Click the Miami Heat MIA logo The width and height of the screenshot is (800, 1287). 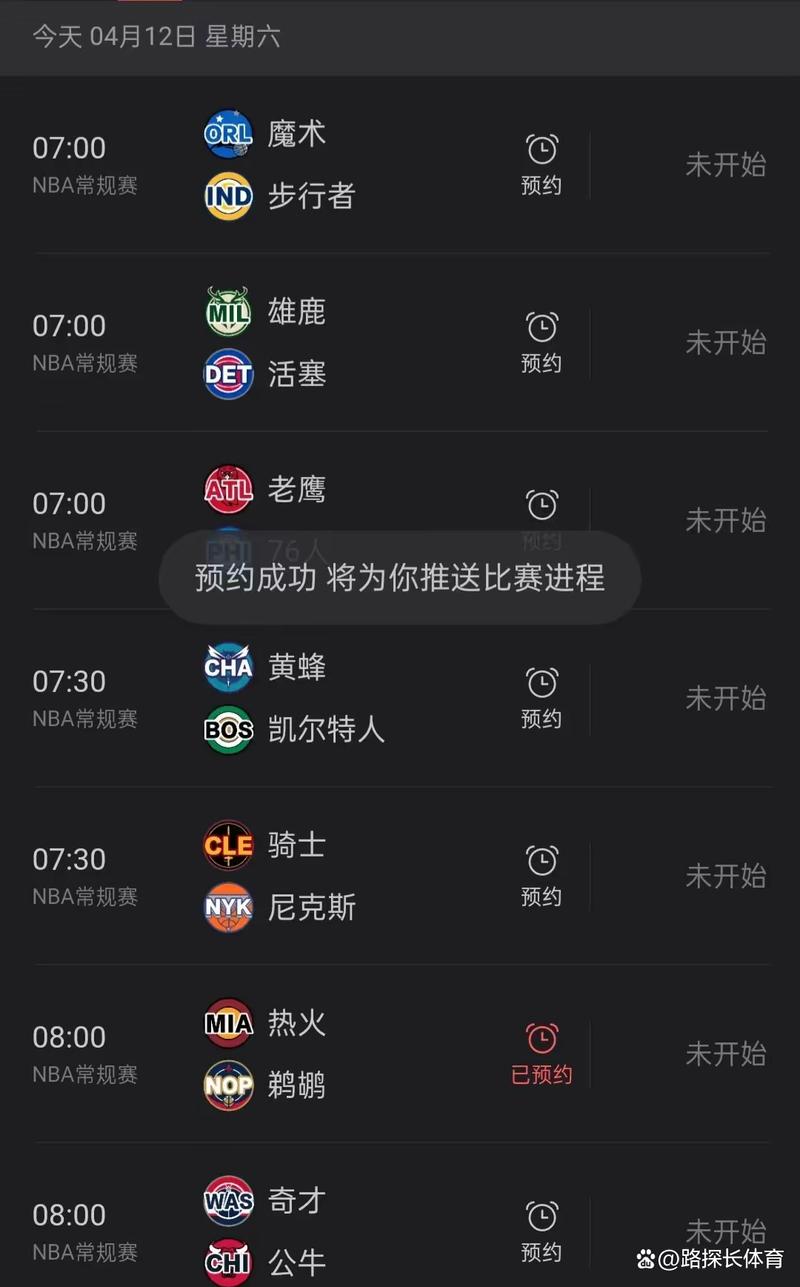point(228,1023)
